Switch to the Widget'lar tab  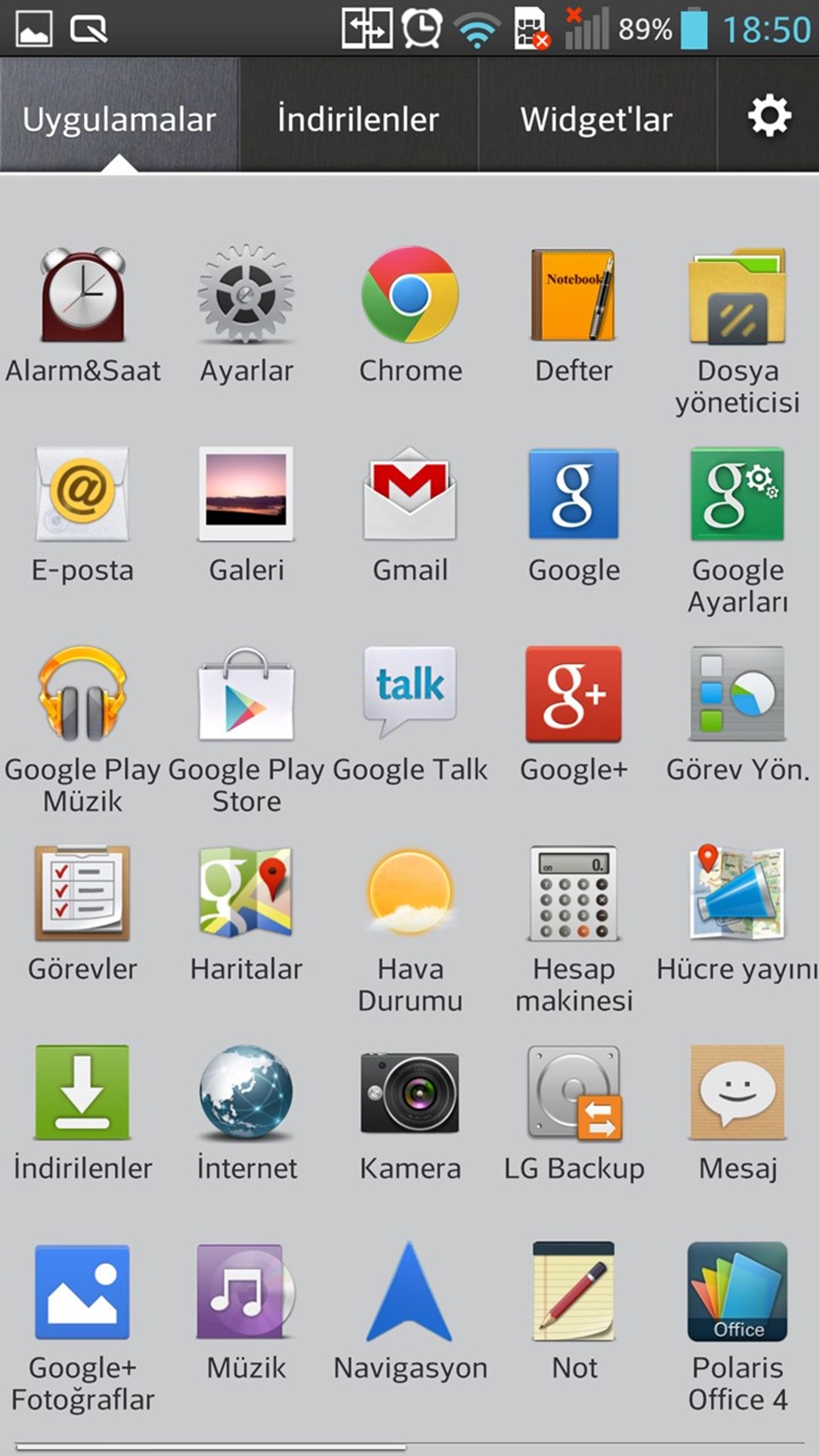click(x=596, y=118)
